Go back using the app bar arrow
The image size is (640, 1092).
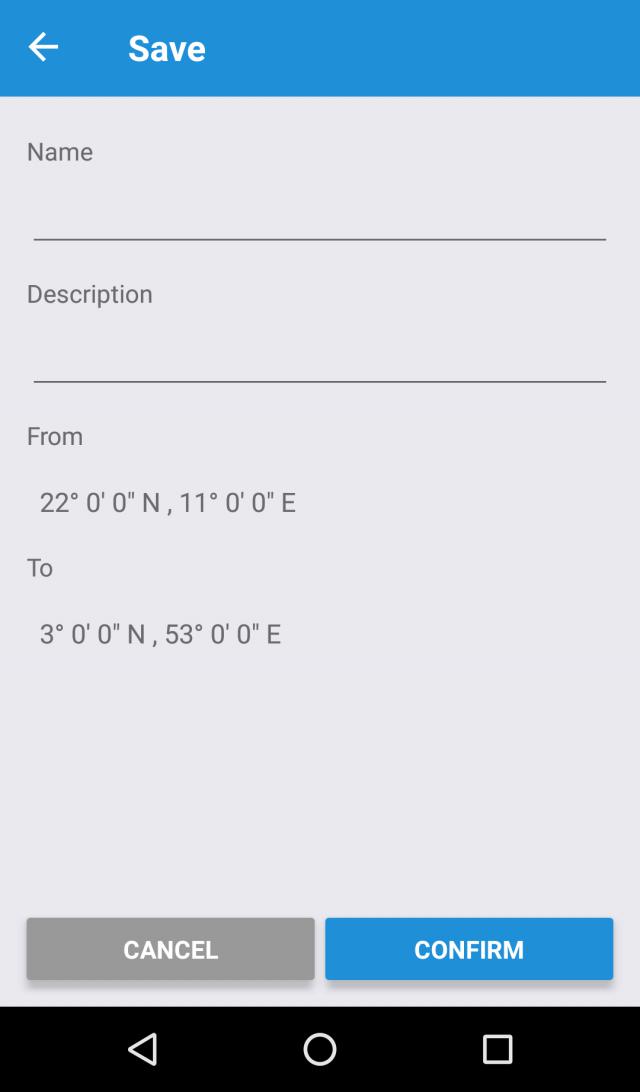tap(43, 47)
